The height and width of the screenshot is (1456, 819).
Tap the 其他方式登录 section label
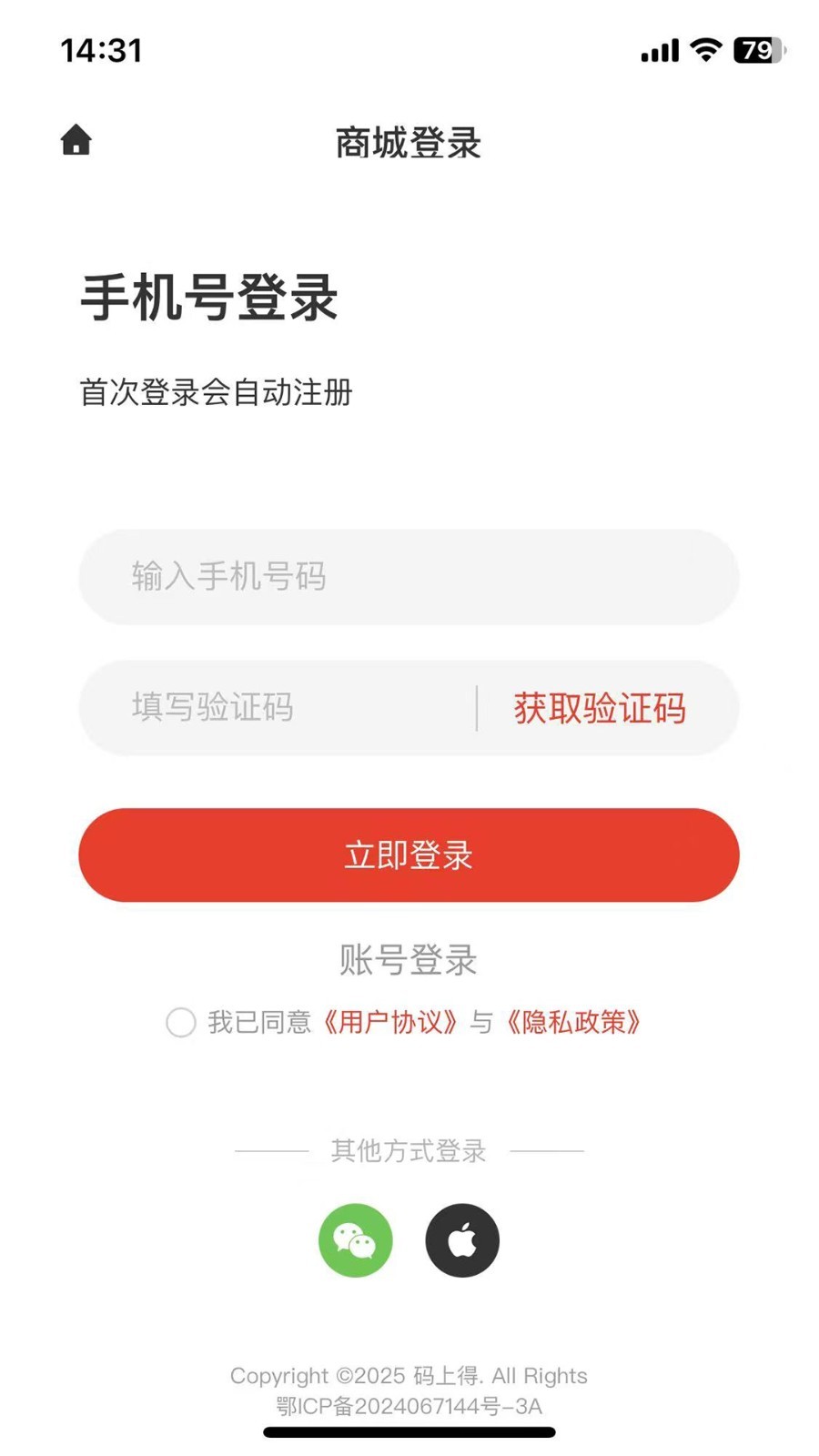click(x=408, y=1149)
